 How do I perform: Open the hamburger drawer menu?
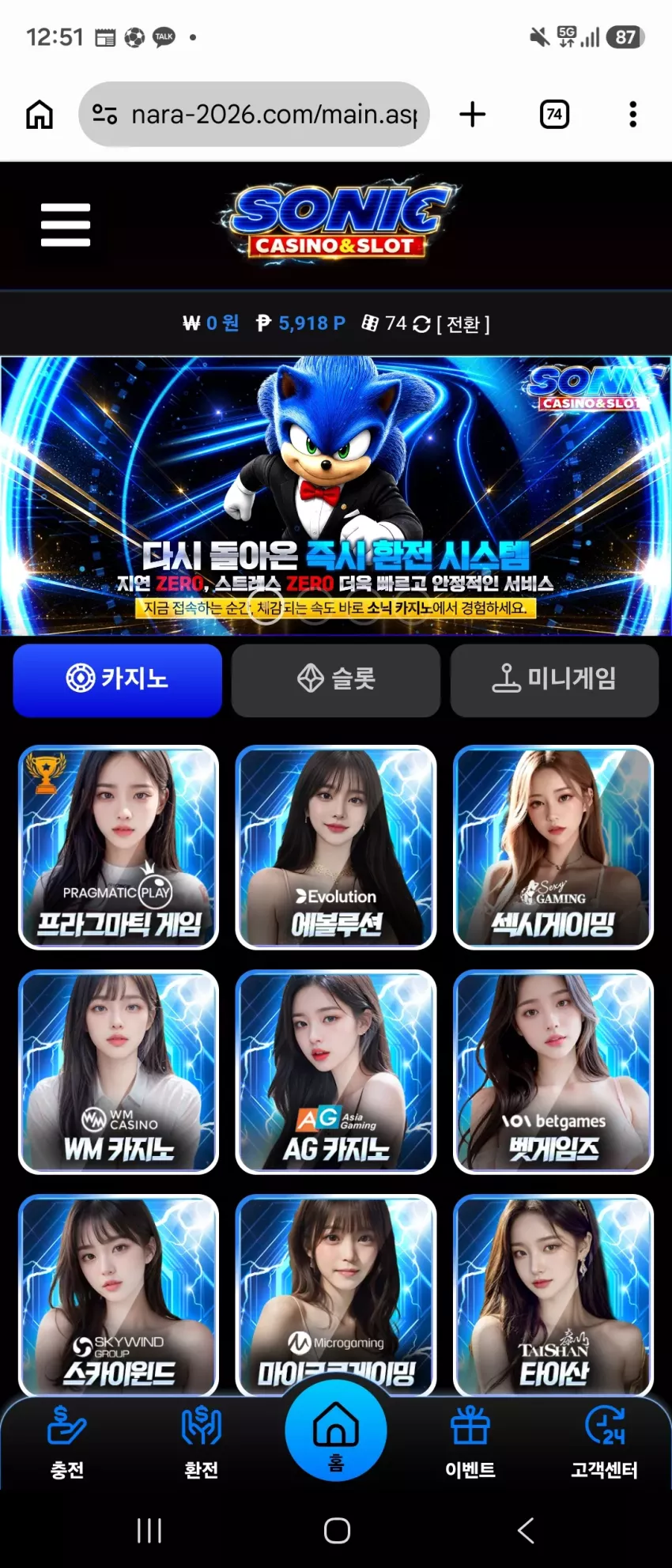(66, 225)
